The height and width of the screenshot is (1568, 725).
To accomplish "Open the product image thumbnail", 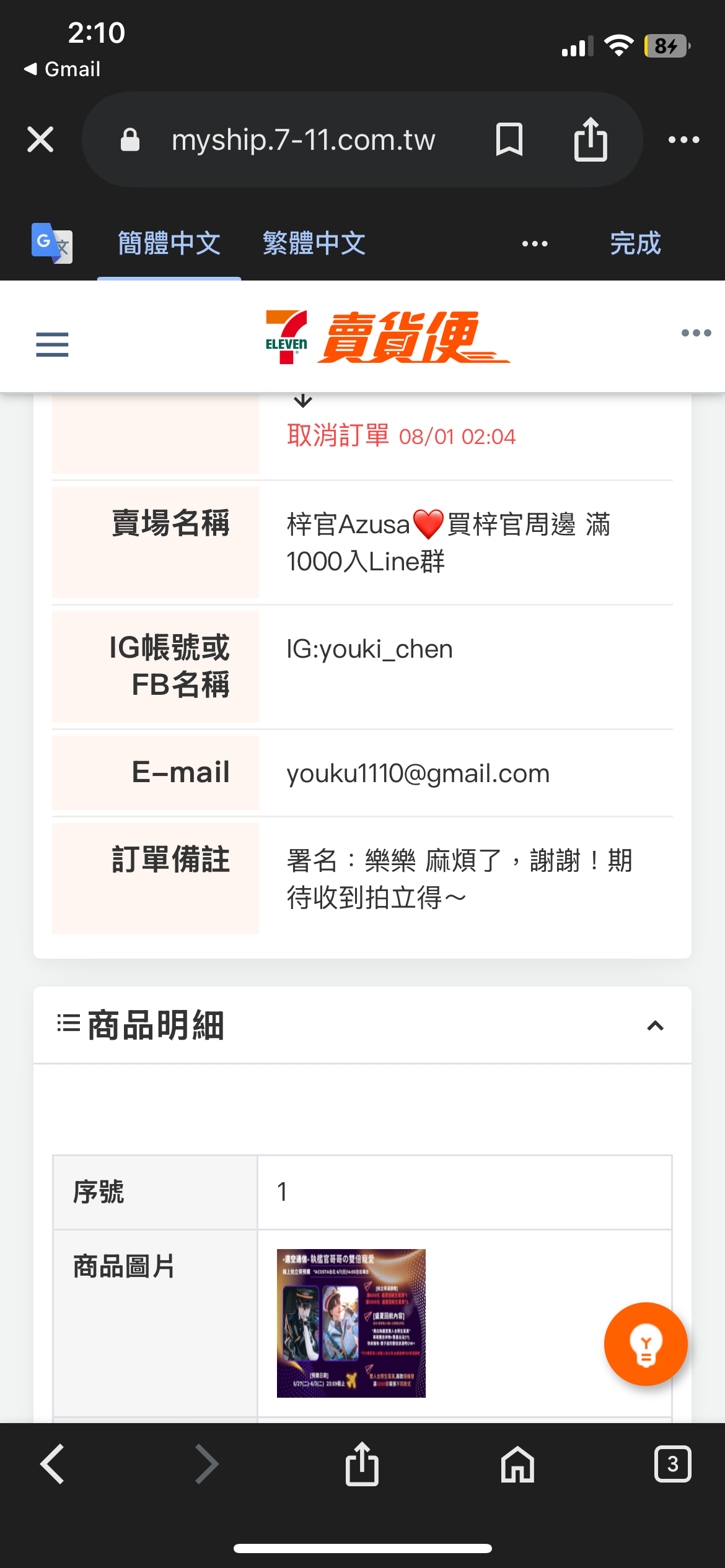I will click(x=351, y=1323).
